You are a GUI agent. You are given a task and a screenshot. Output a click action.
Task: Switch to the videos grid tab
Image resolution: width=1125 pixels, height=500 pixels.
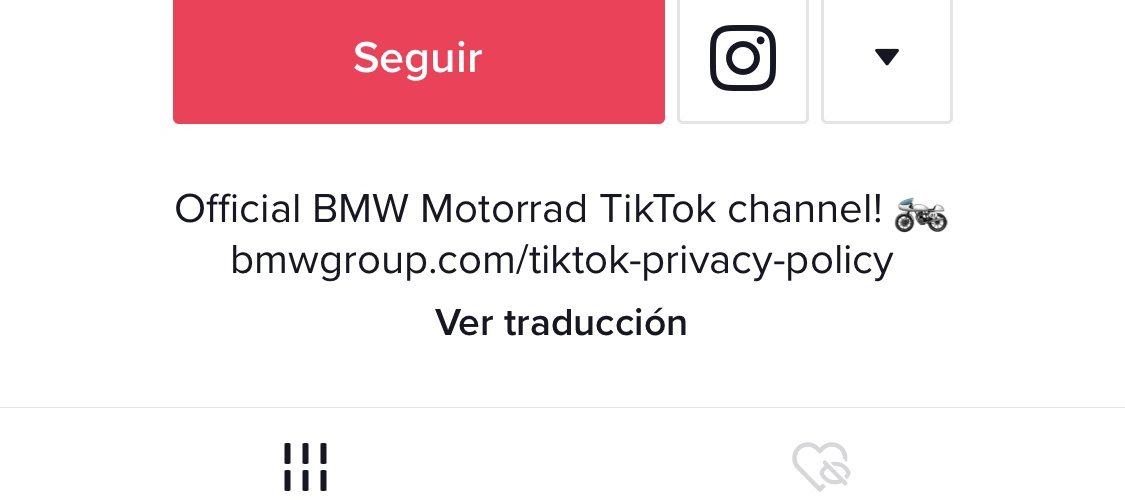(305, 467)
